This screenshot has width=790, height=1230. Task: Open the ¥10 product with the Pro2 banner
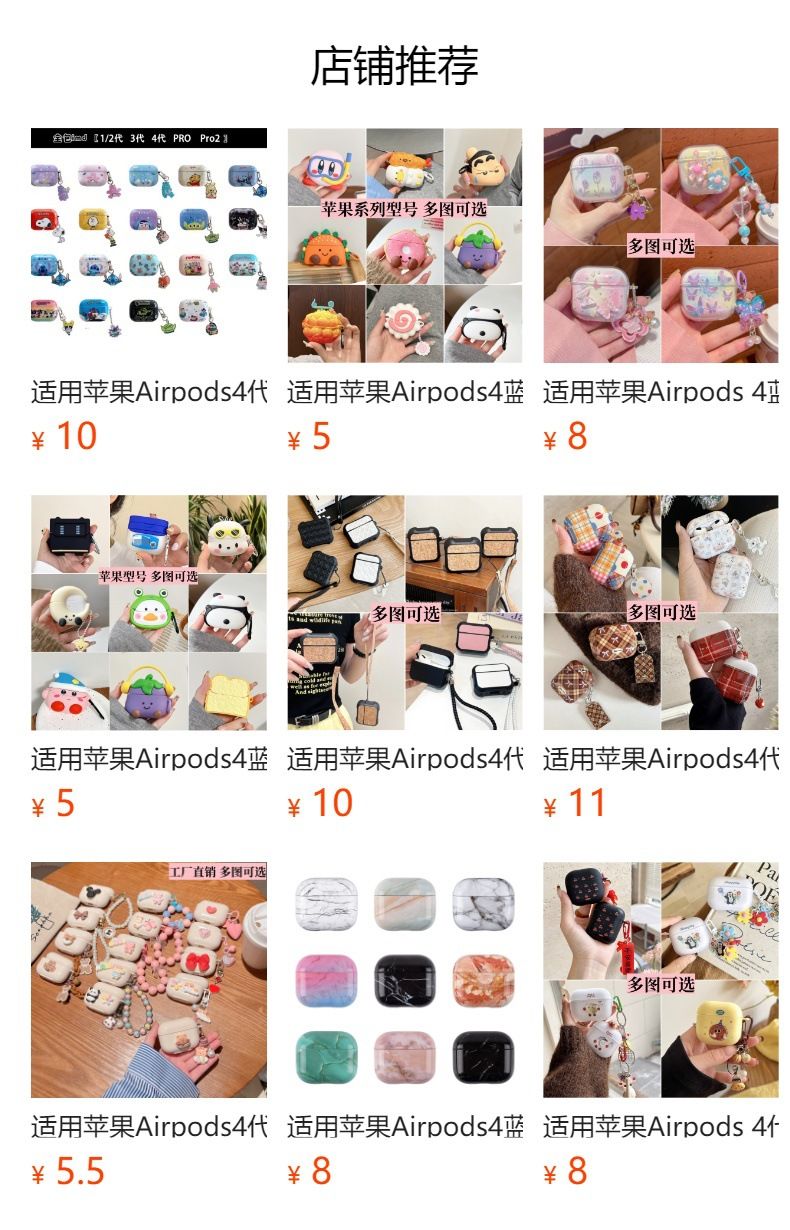pos(148,245)
